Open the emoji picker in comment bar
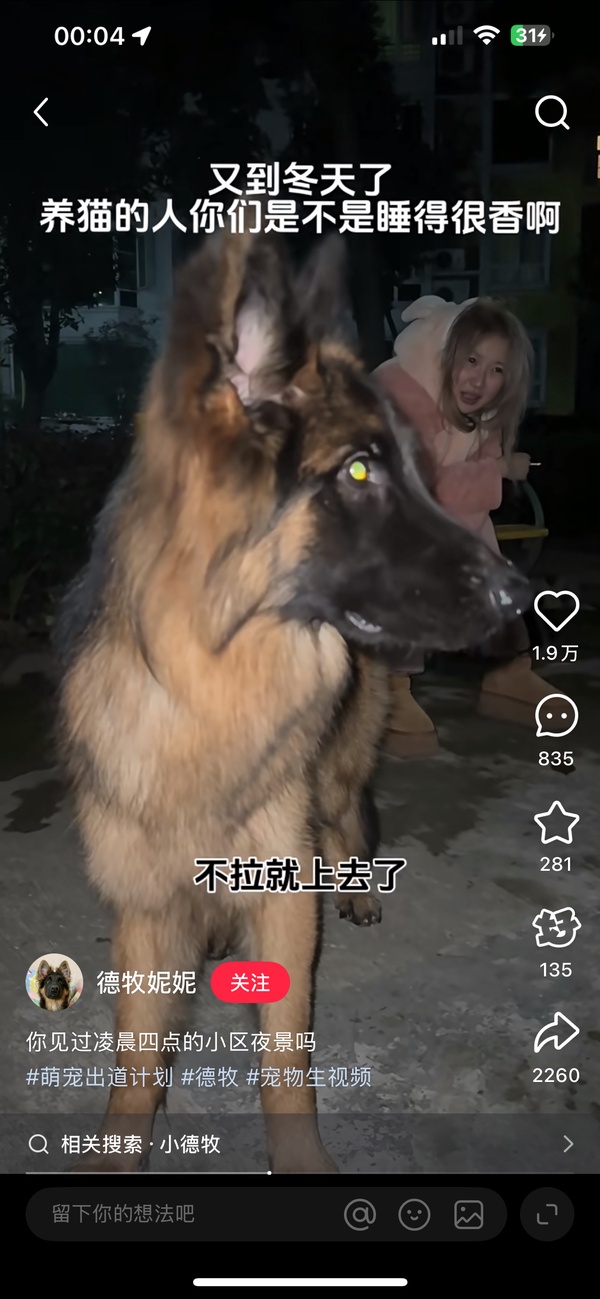 pyautogui.click(x=414, y=1214)
